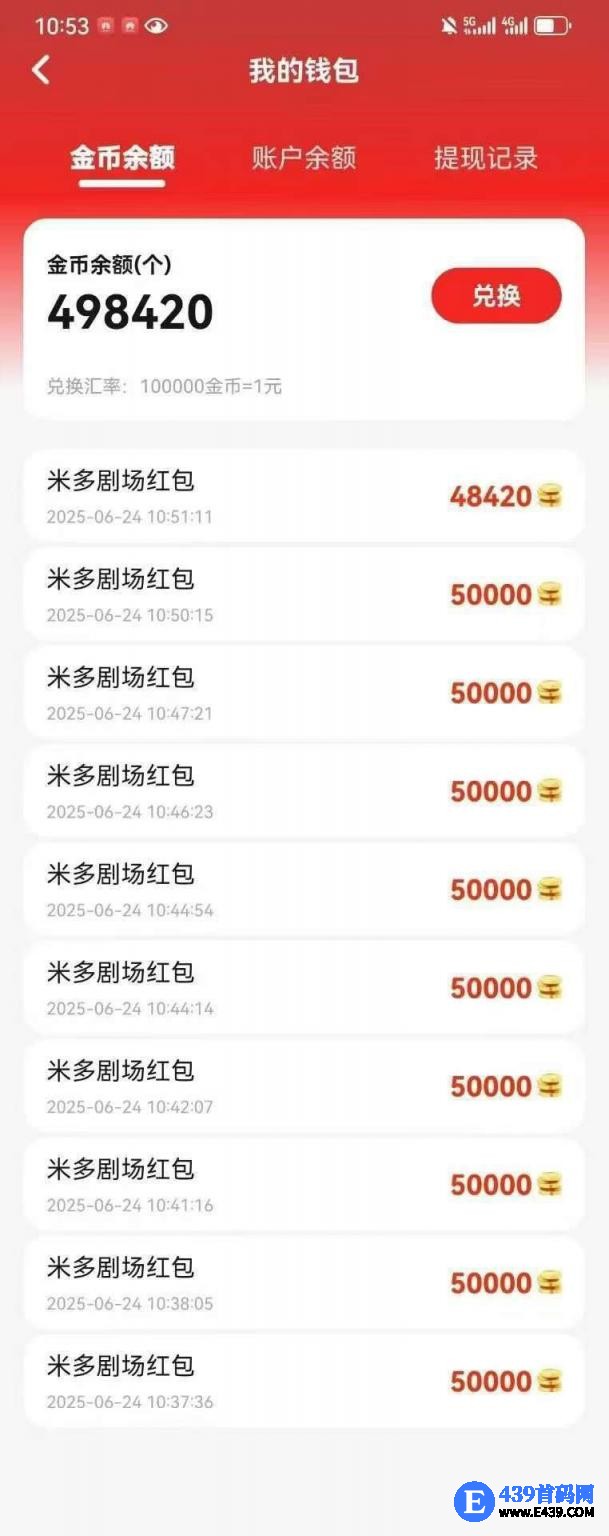Open the 提现记录 tab
The image size is (609, 1536).
coord(485,158)
